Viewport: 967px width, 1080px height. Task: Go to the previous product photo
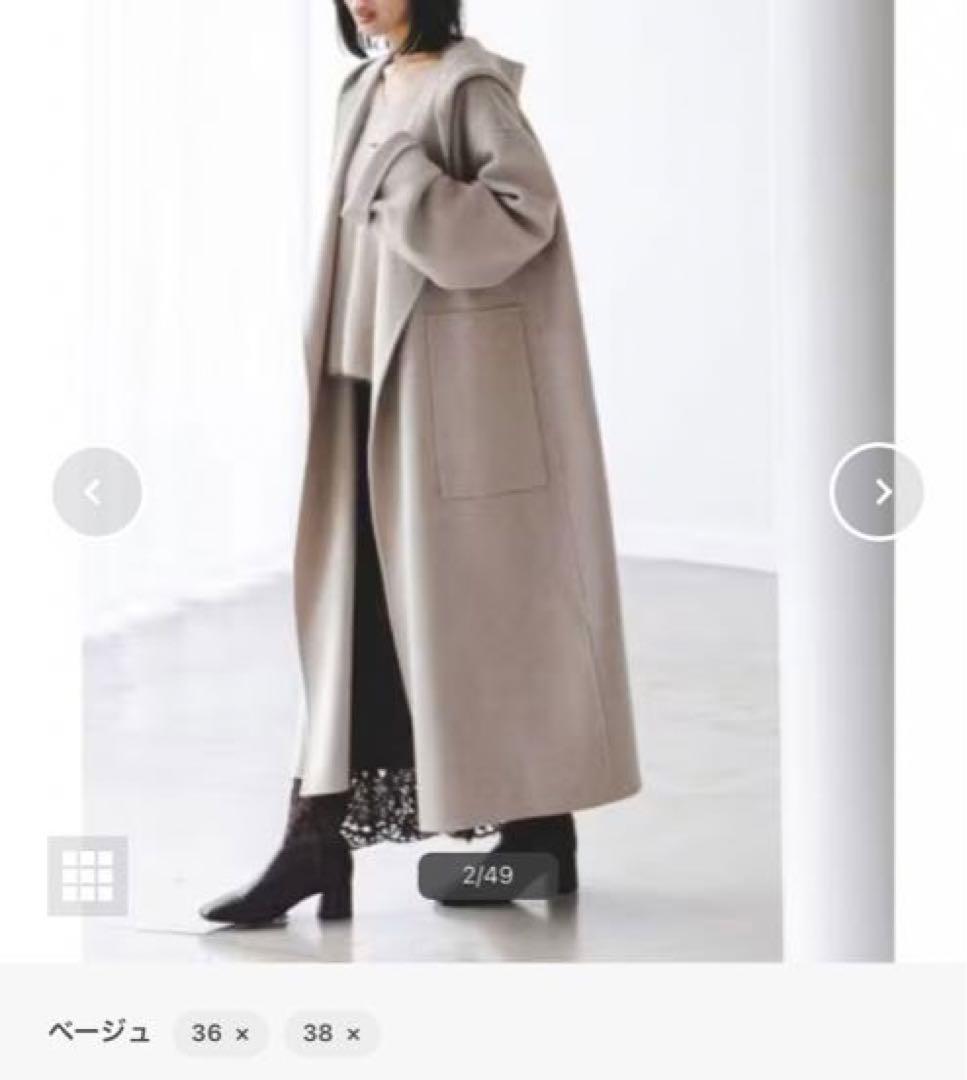tap(96, 492)
